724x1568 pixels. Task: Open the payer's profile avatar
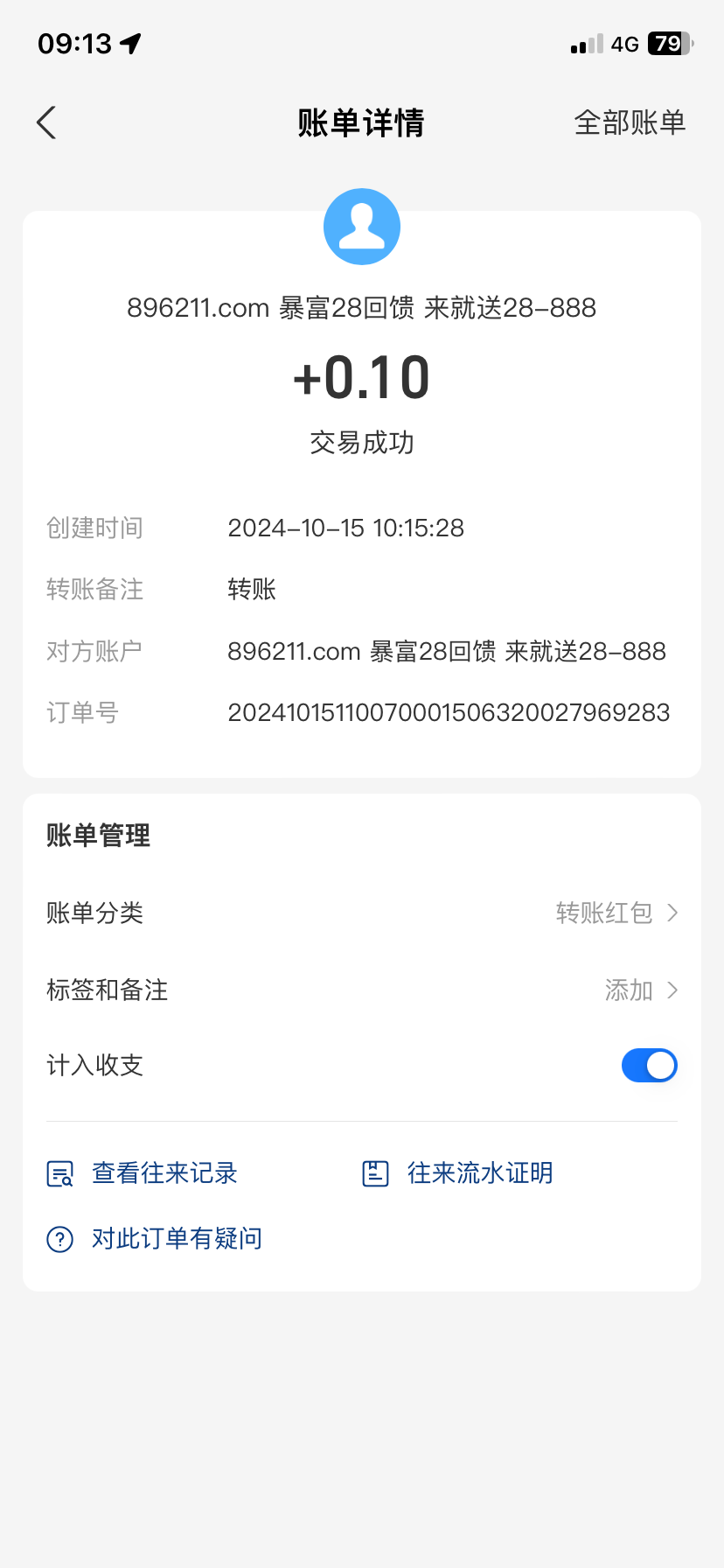[362, 227]
